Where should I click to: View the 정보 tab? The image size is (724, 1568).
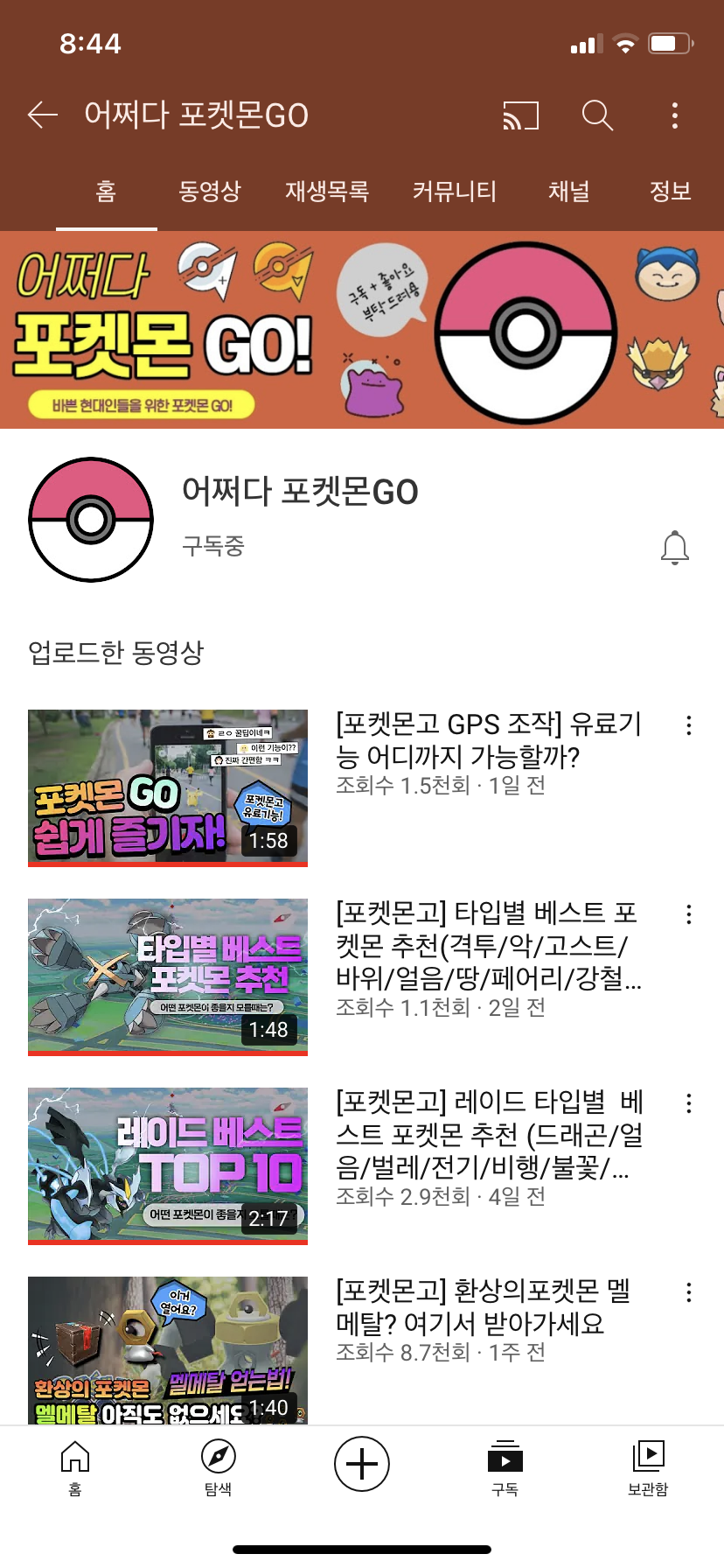670,192
